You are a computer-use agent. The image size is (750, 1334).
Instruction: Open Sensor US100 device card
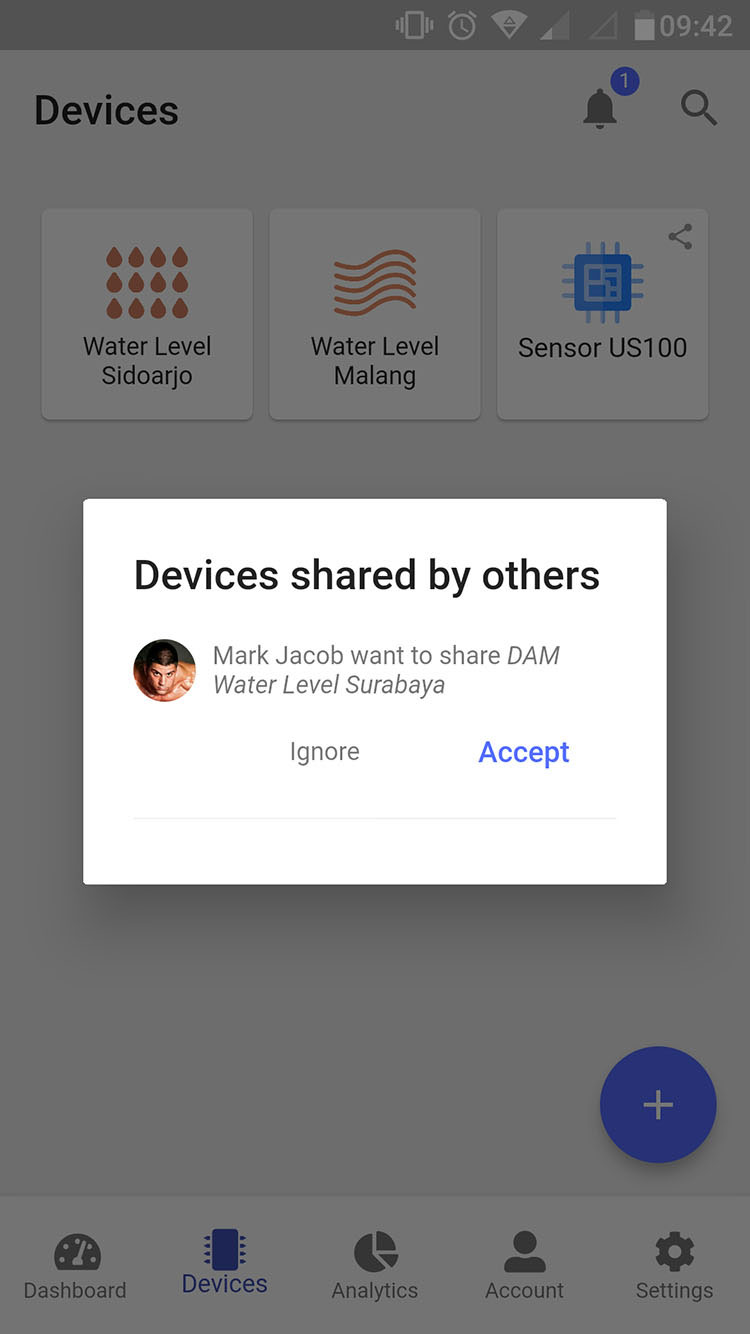point(603,314)
